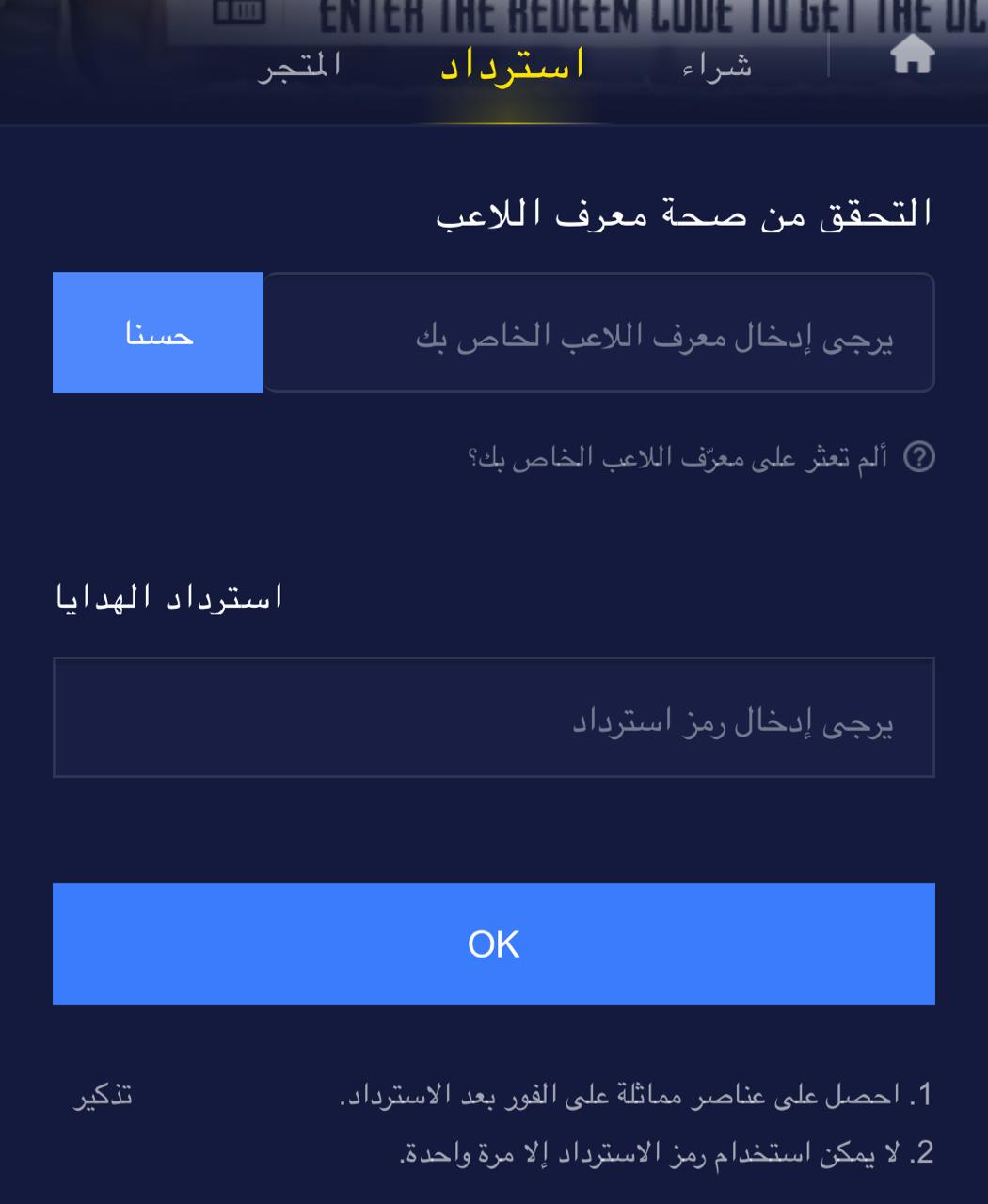Tap the حسنا button to verify ID
Viewport: 988px width, 1204px height.
click(158, 333)
